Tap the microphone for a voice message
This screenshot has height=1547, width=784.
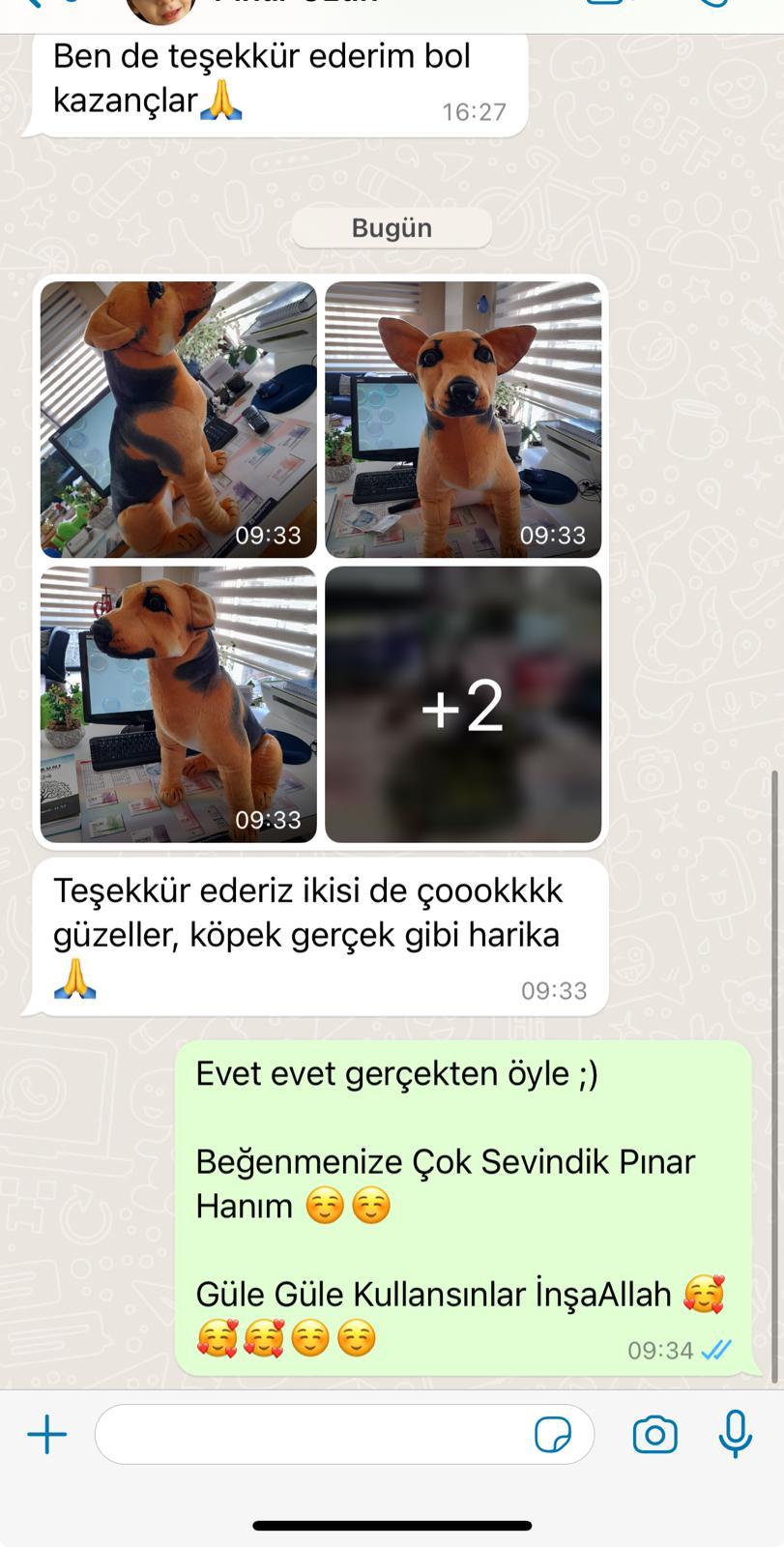tap(736, 1434)
